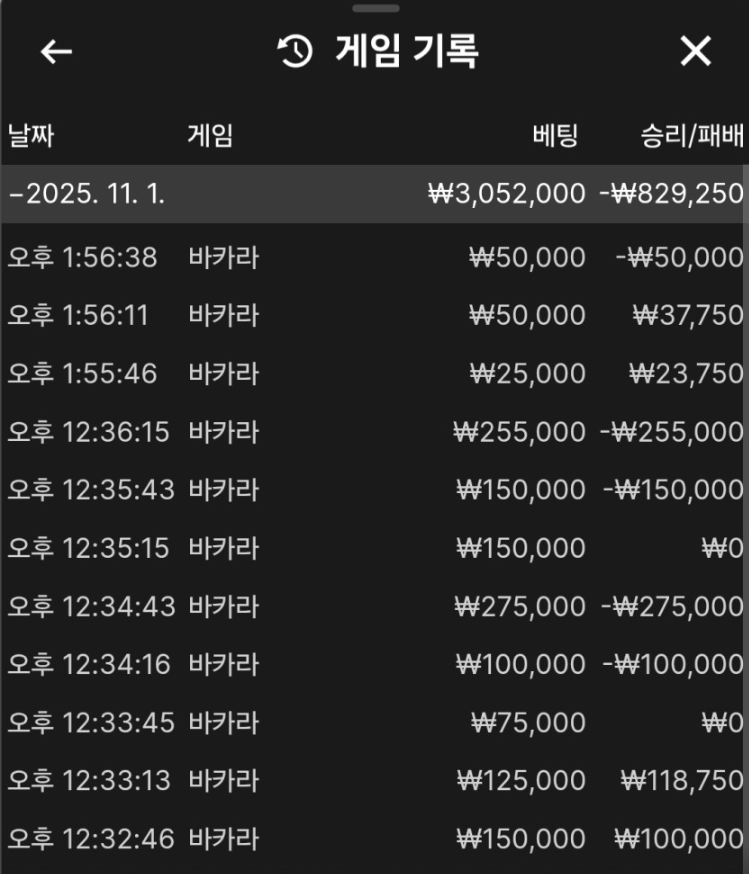View the 오후 12:32:46 baccarat round
This screenshot has height=874, width=749.
(x=374, y=838)
